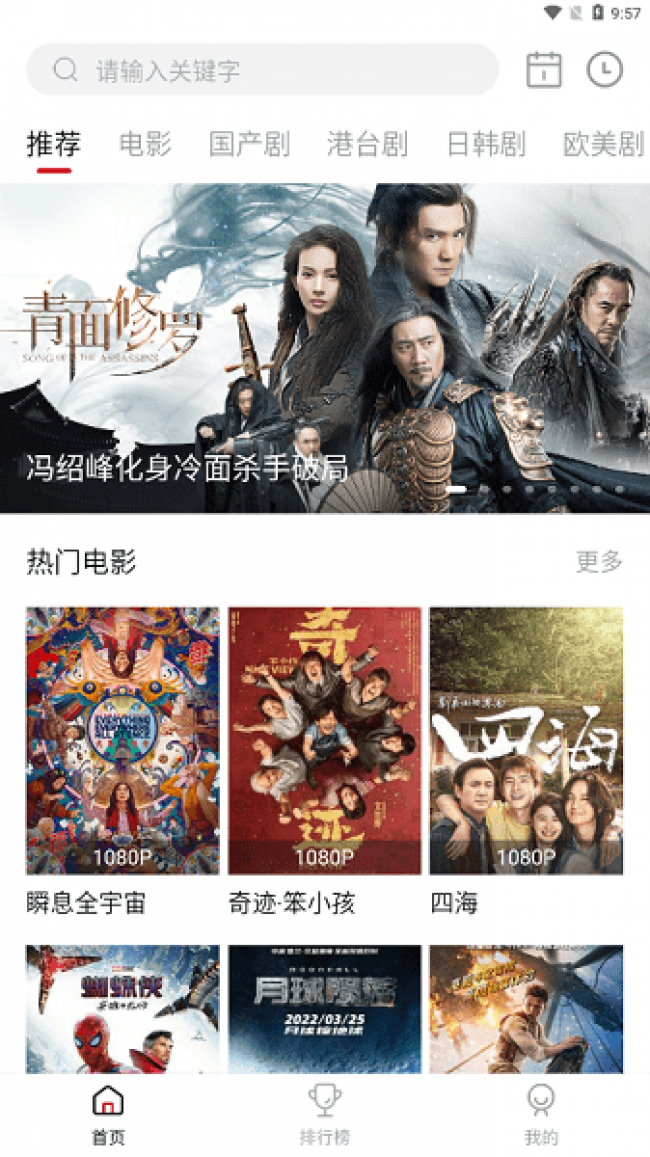Screen dimensions: 650x1157
Task: Switch to the 排行榜 rankings tab
Action: [x=325, y=1115]
